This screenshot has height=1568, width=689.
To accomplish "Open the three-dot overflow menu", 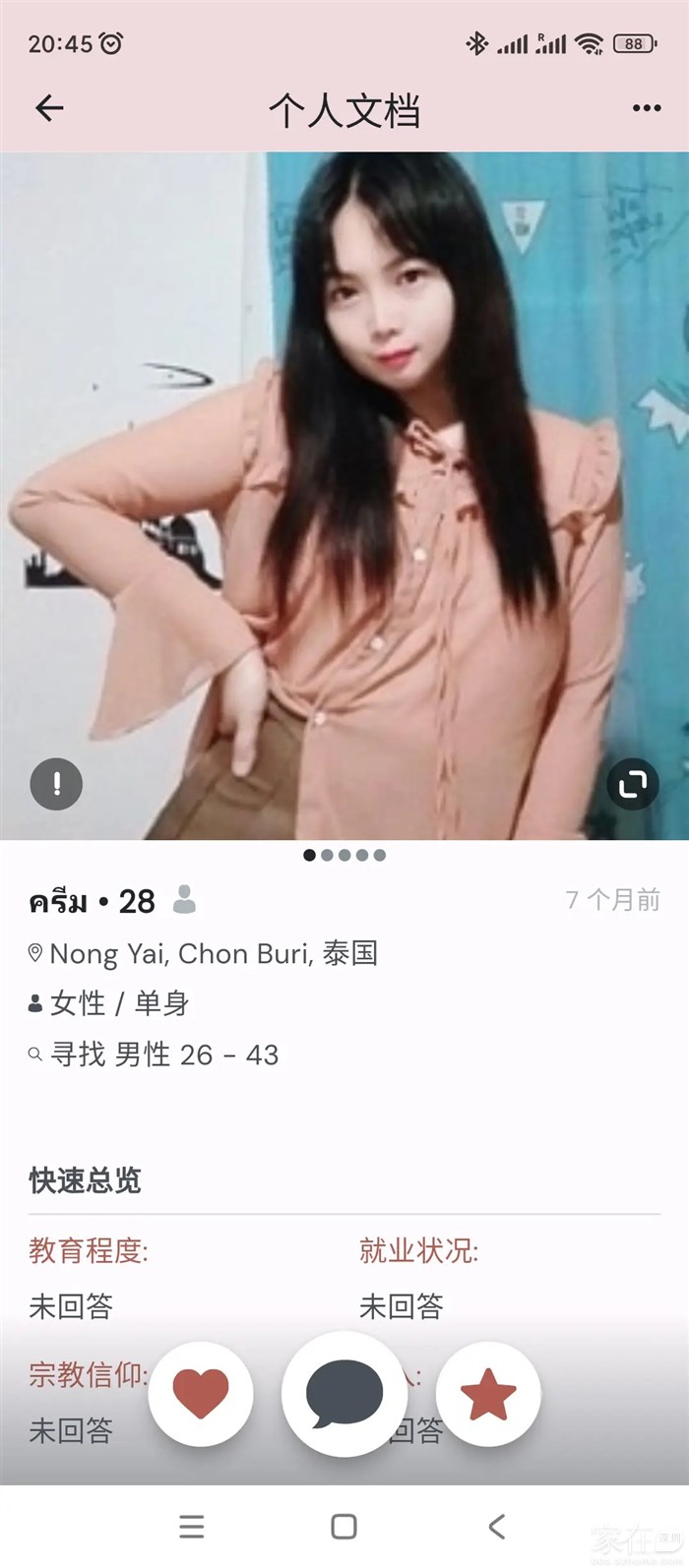I will (x=647, y=108).
